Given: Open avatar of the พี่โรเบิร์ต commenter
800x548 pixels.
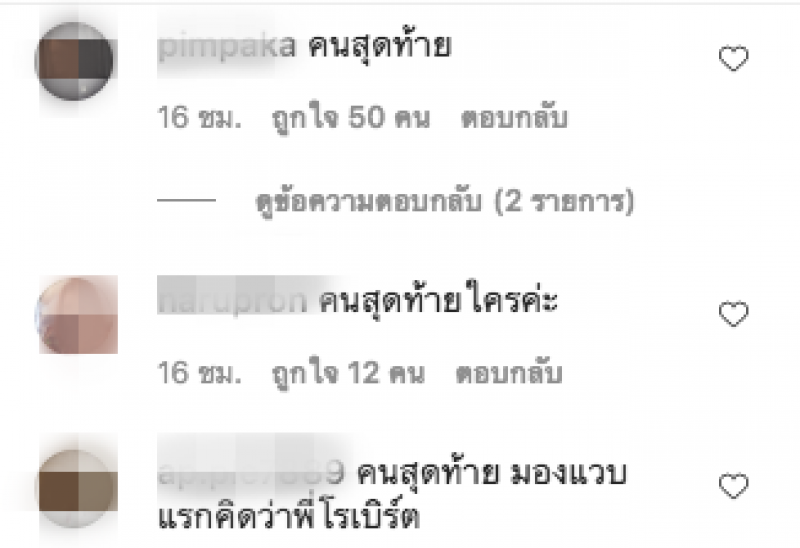Looking at the screenshot, I should 77,487.
